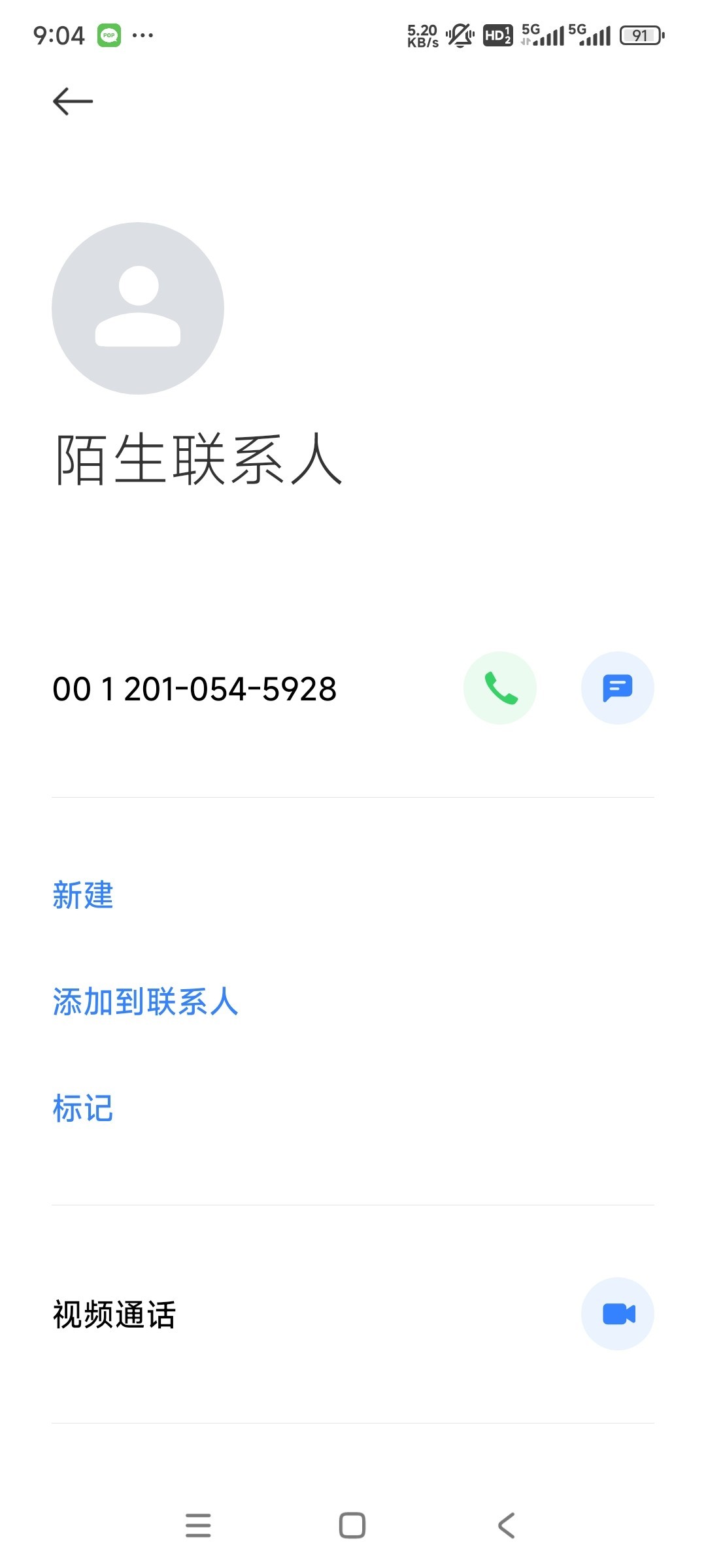Select 添加到联系人
Screen dimensions: 706x1568
tap(145, 1002)
